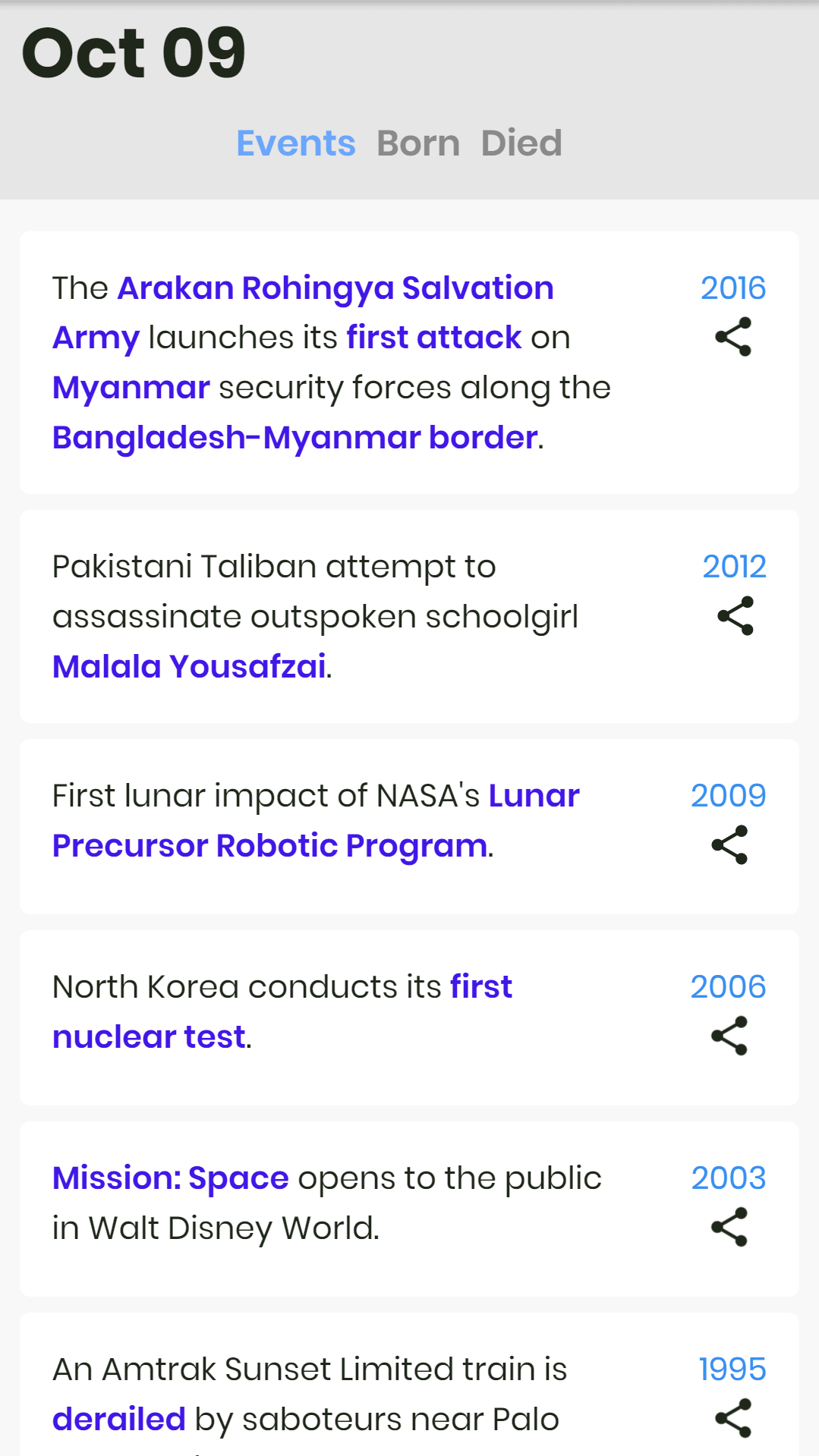The image size is (819, 1456).
Task: Tap the year 2012
Action: (734, 567)
